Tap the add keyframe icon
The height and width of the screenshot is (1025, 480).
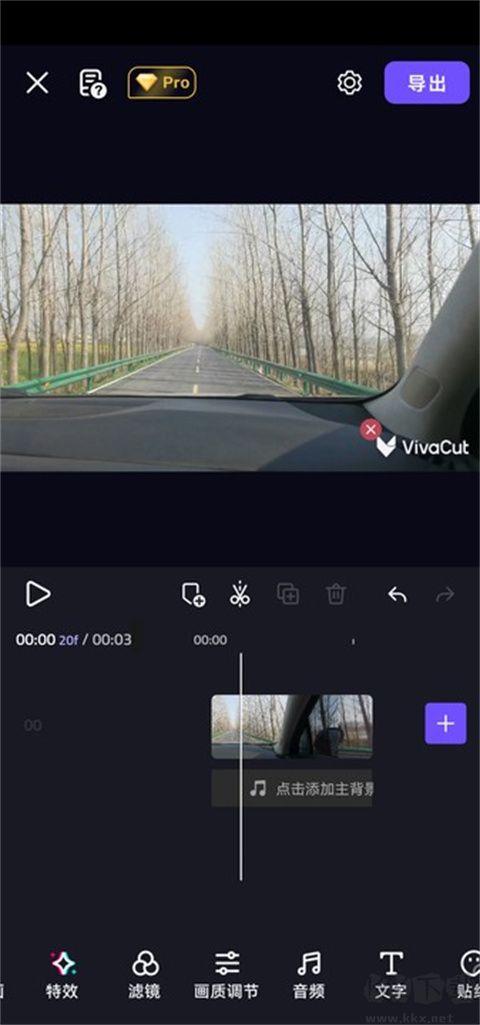193,594
